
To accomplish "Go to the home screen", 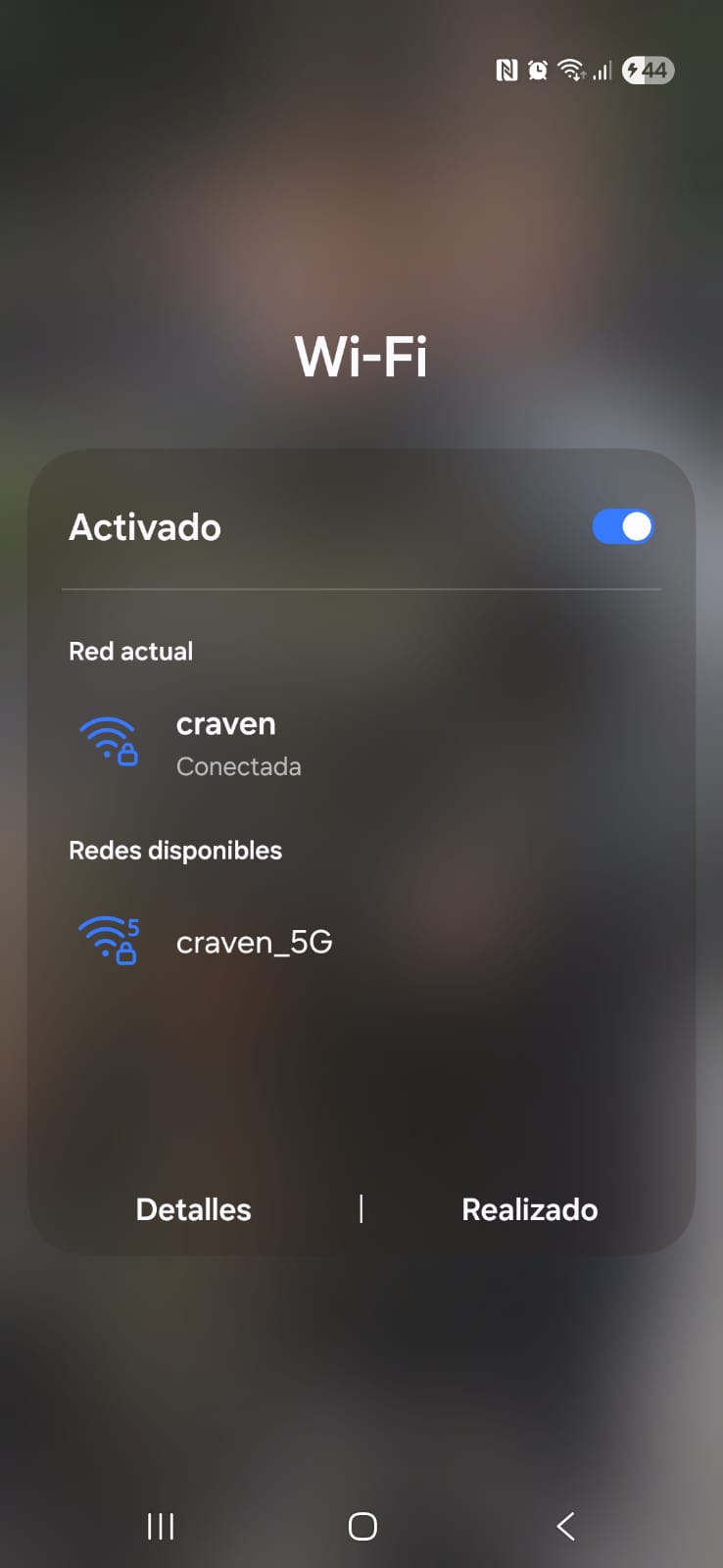I will click(x=362, y=1526).
